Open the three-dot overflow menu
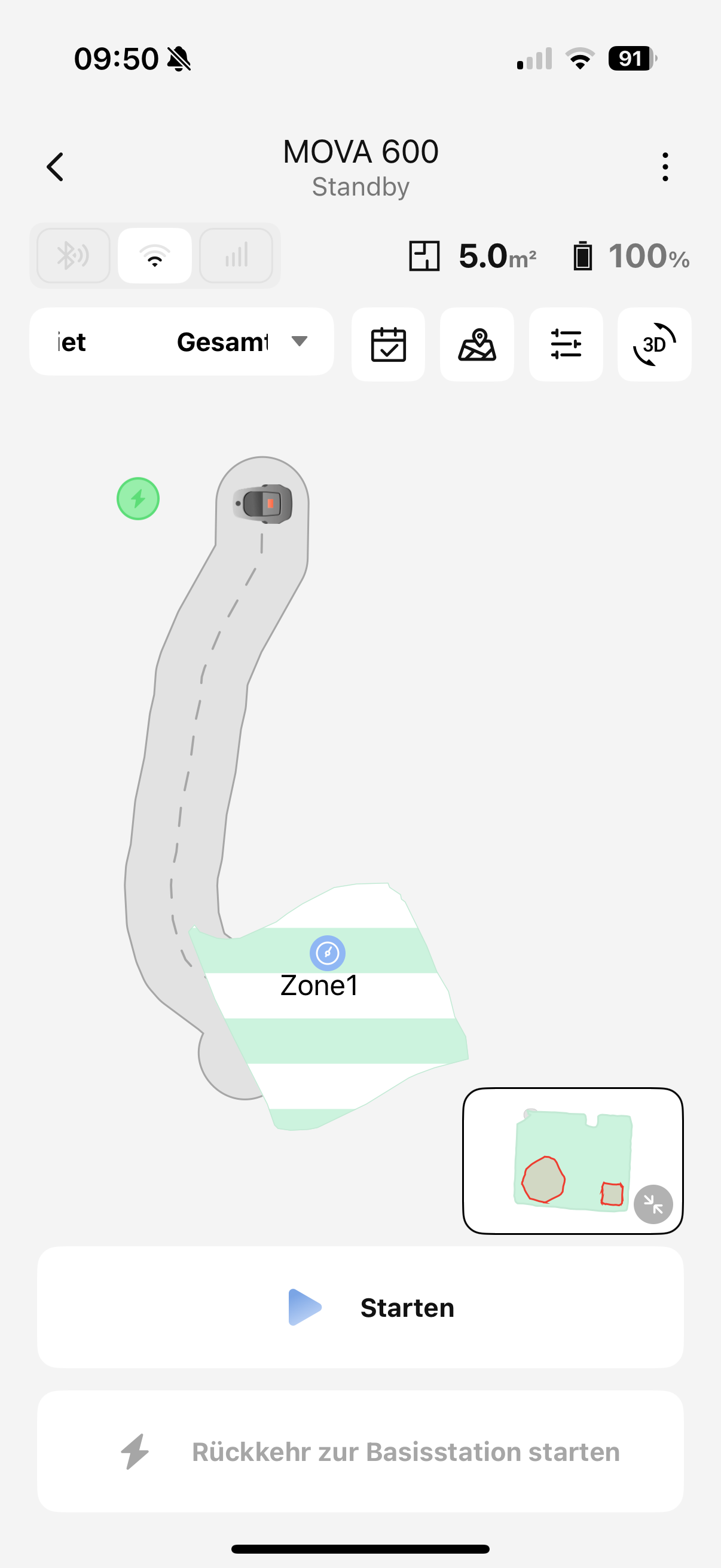The width and height of the screenshot is (721, 1568). [665, 167]
